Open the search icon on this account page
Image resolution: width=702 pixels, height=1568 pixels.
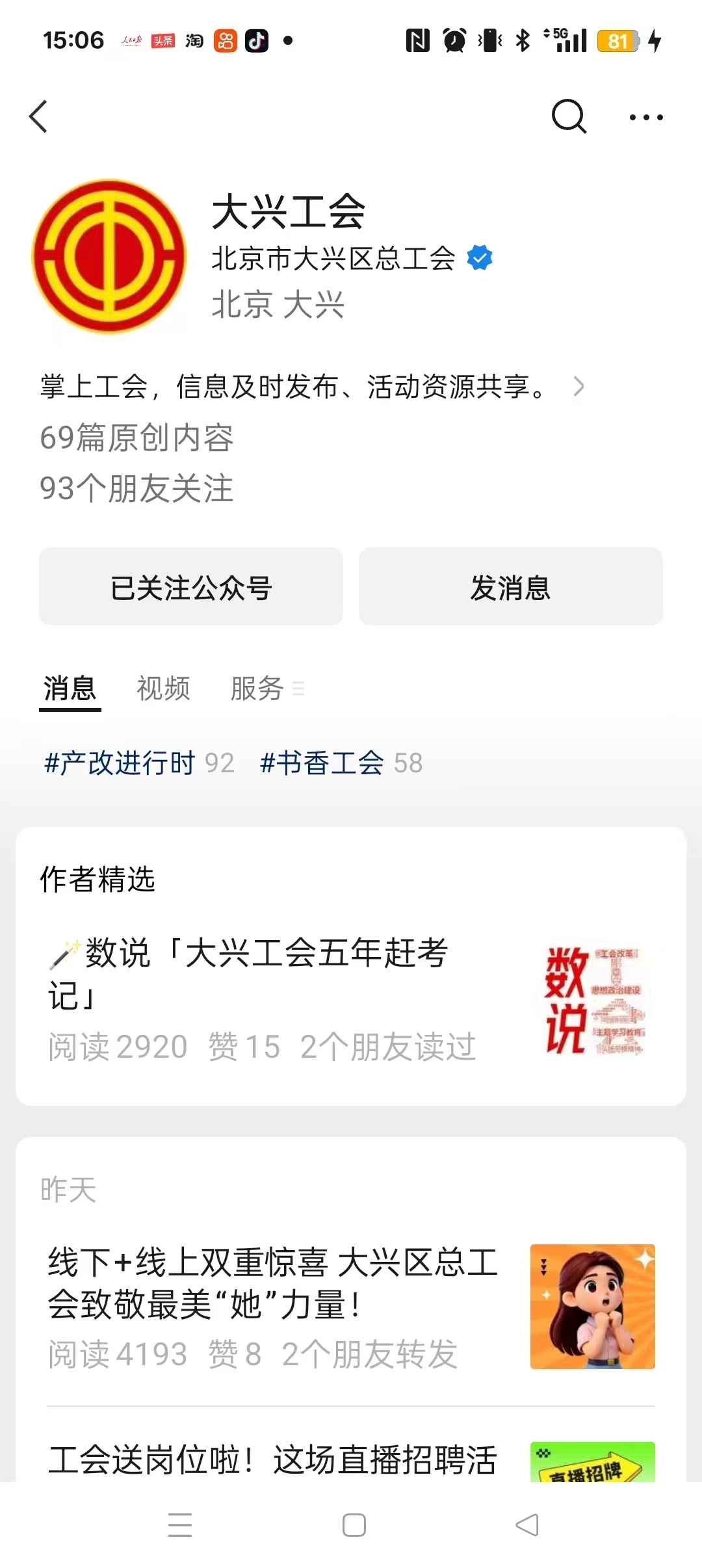(569, 117)
